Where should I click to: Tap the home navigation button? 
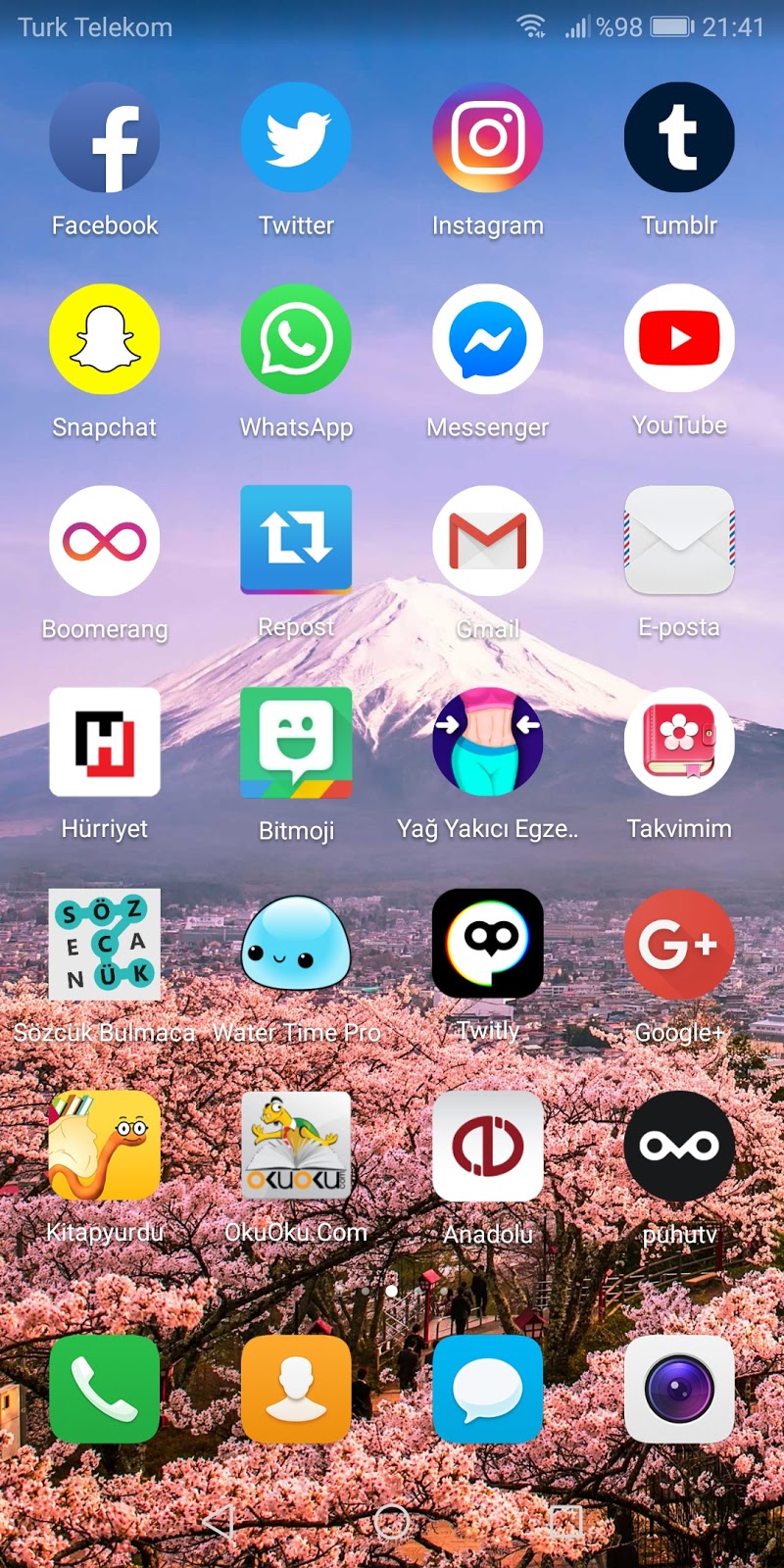coord(392,1521)
